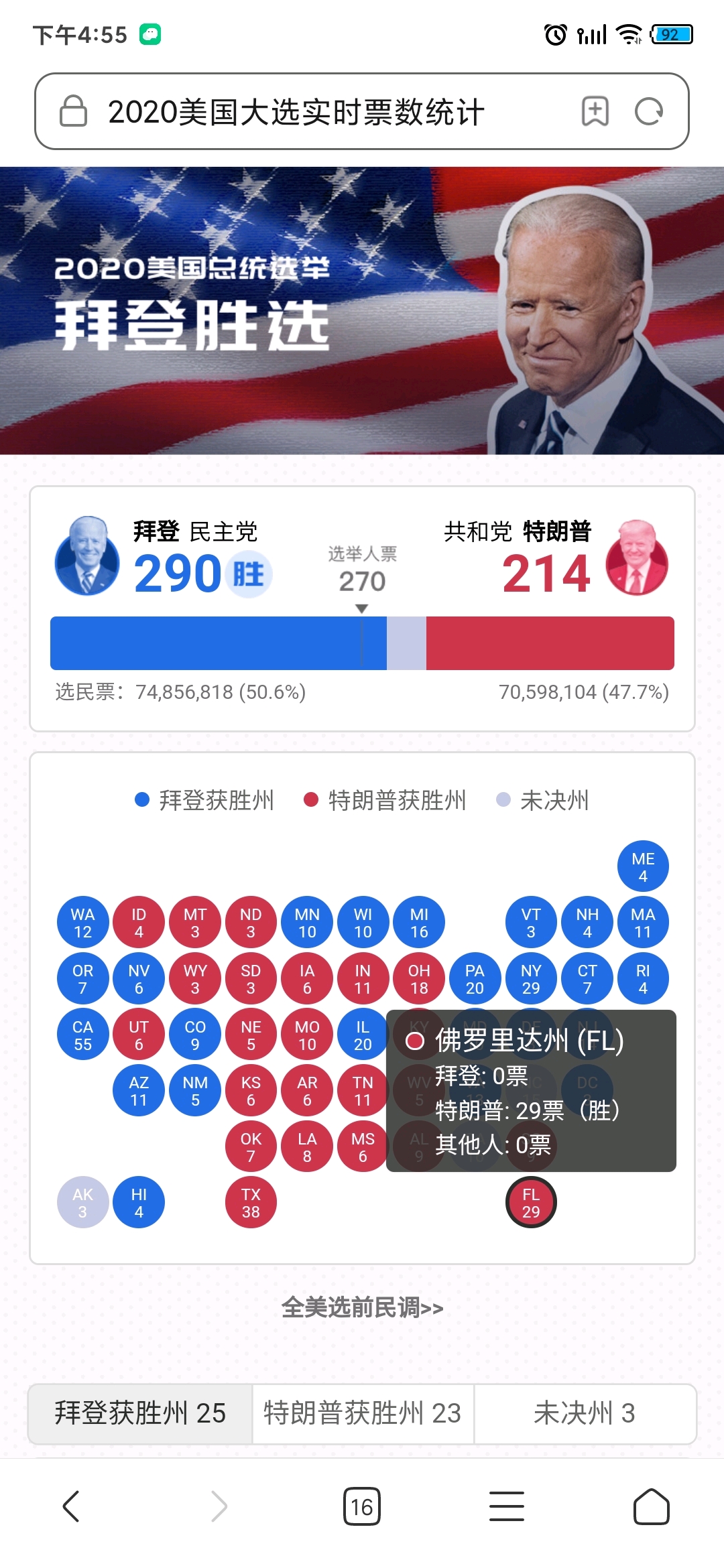Select the ME 4 state circle
The image size is (724, 1568).
click(x=643, y=866)
